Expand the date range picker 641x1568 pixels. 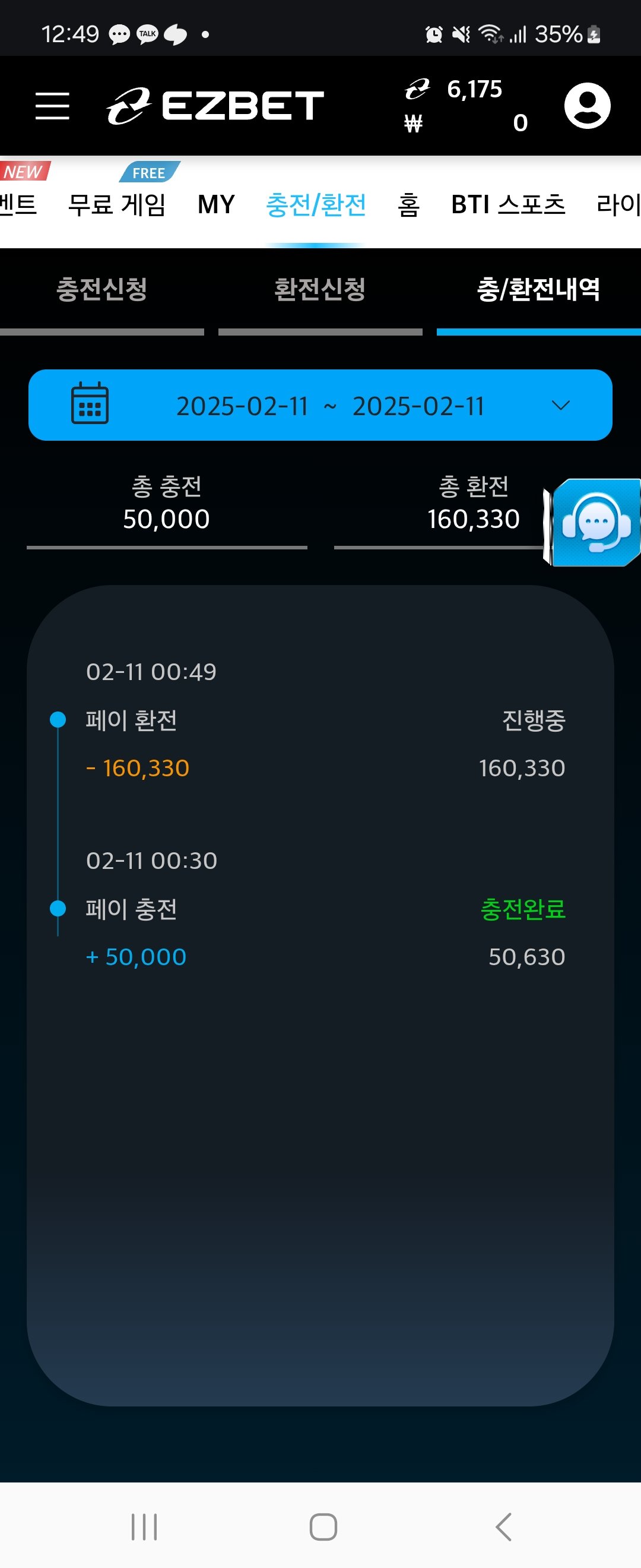[x=320, y=406]
